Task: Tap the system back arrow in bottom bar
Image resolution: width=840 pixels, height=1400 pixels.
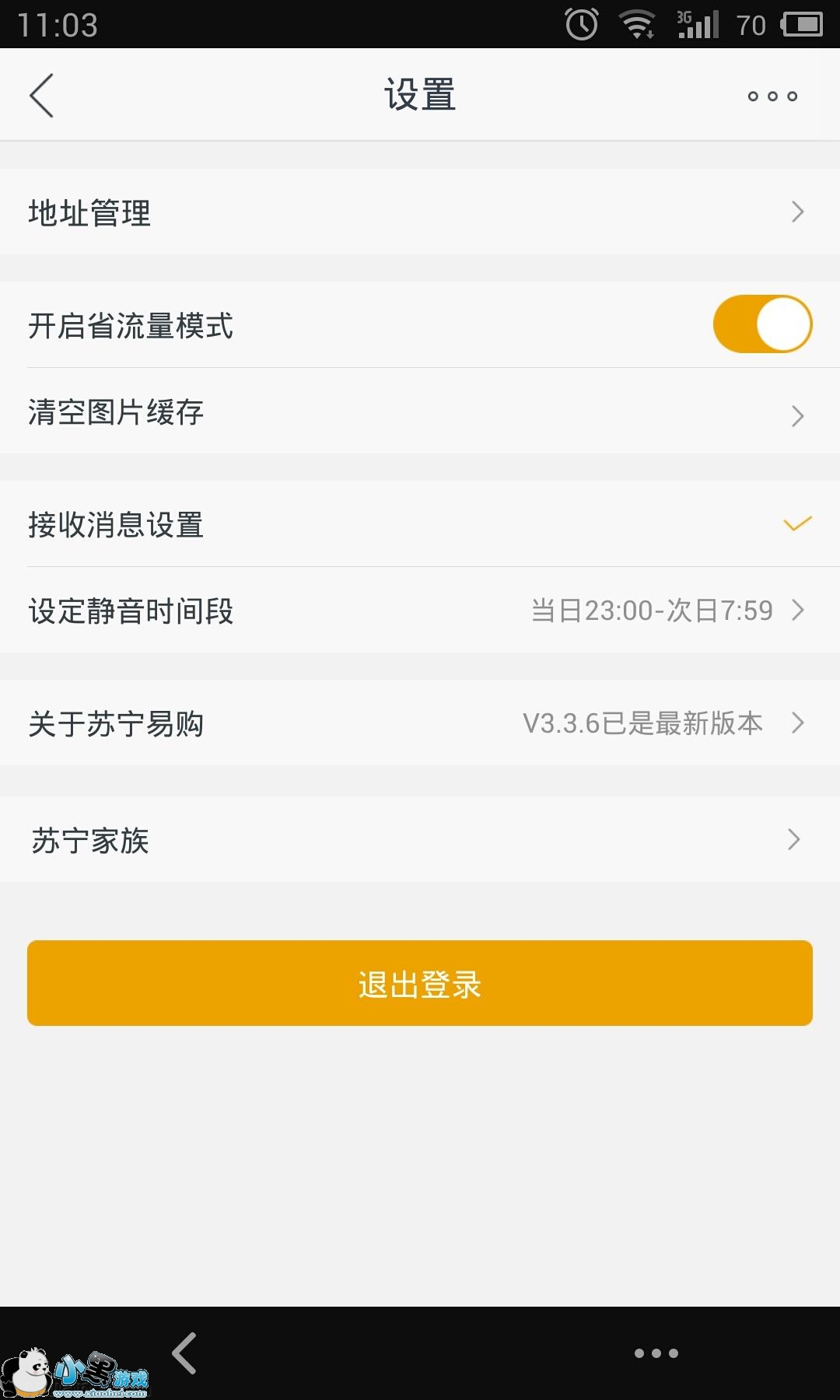Action: [185, 1353]
